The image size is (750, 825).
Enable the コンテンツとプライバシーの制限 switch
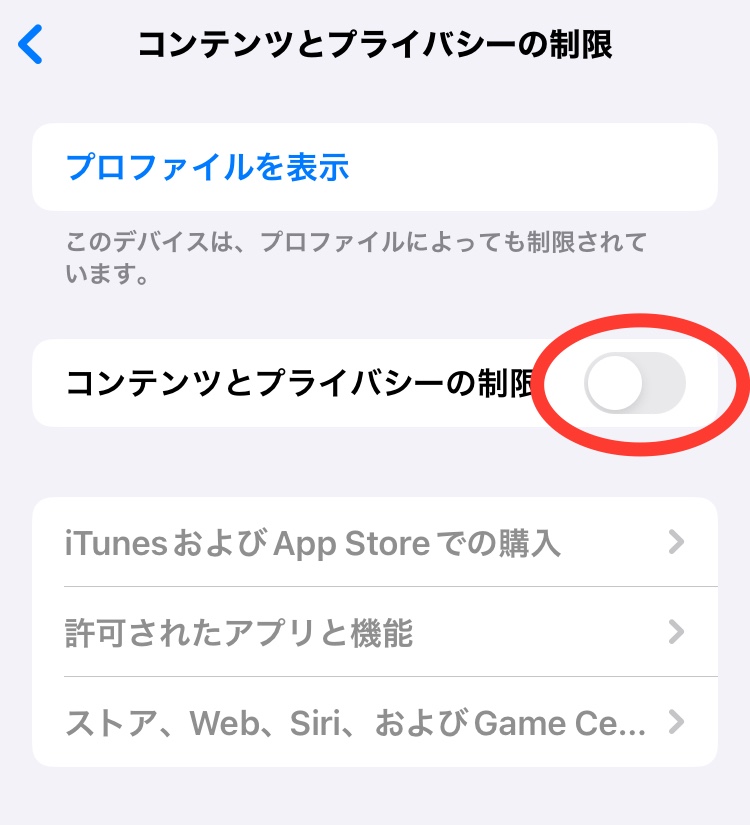635,384
